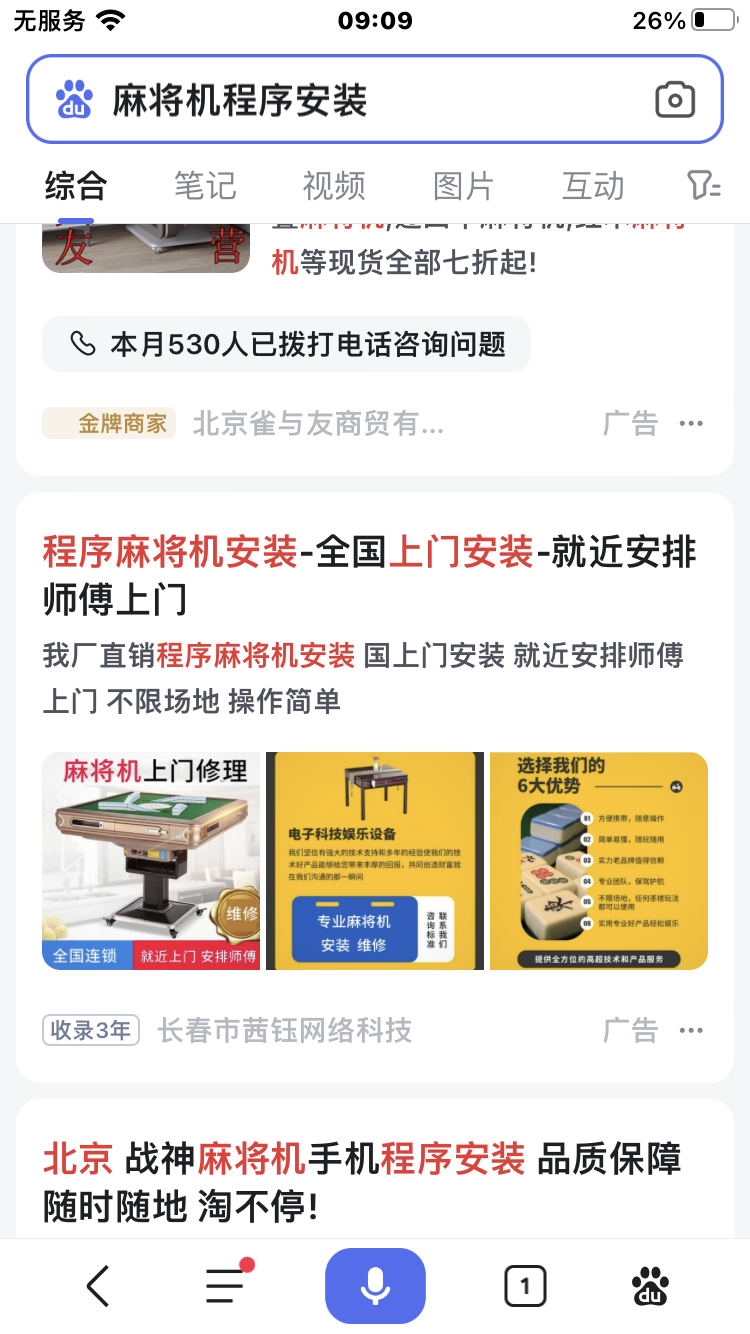View the 电子科技娱乐设备 image
750x1334 pixels.
375,861
